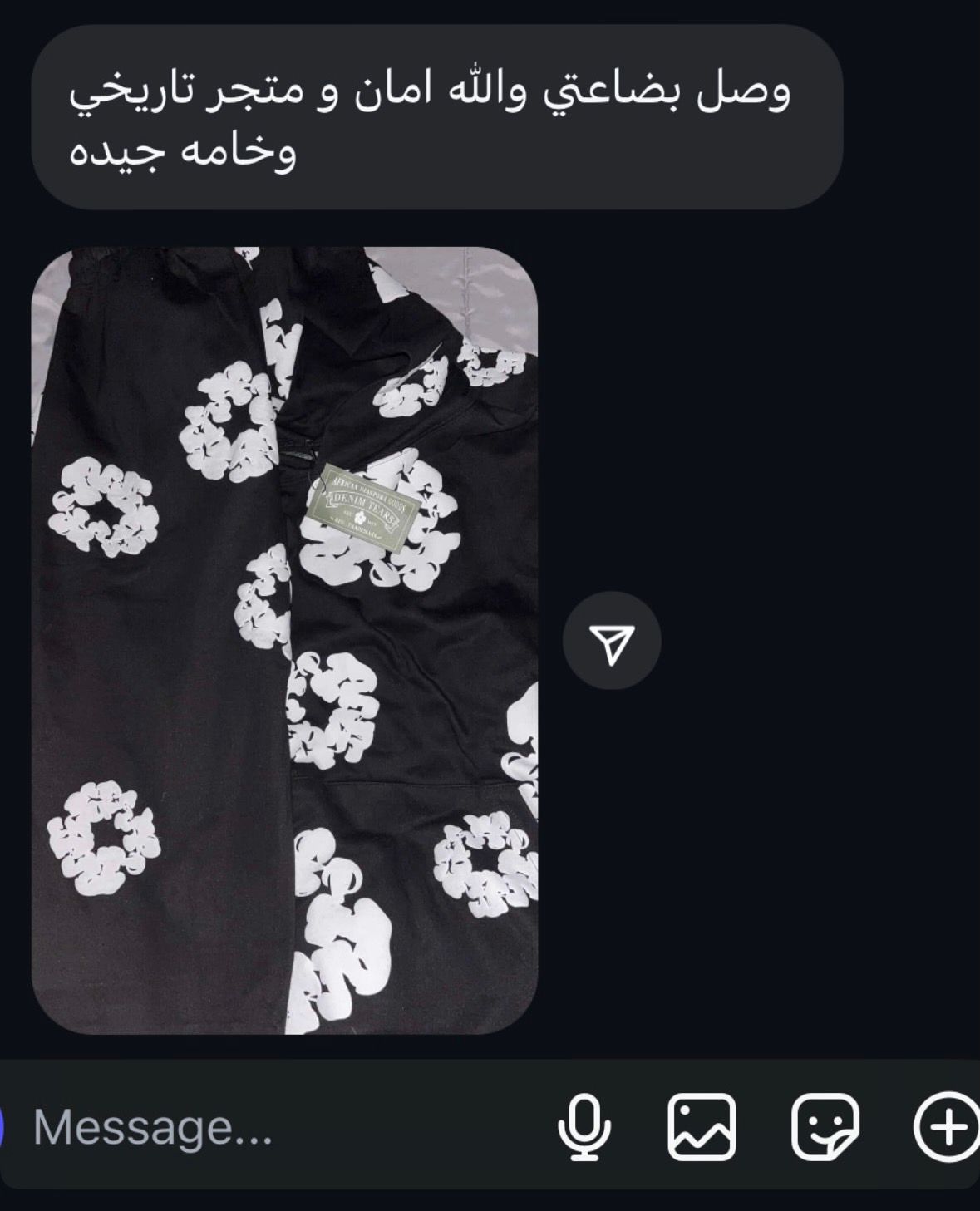Open the sticker picker
The height and width of the screenshot is (1211, 980).
[824, 1127]
